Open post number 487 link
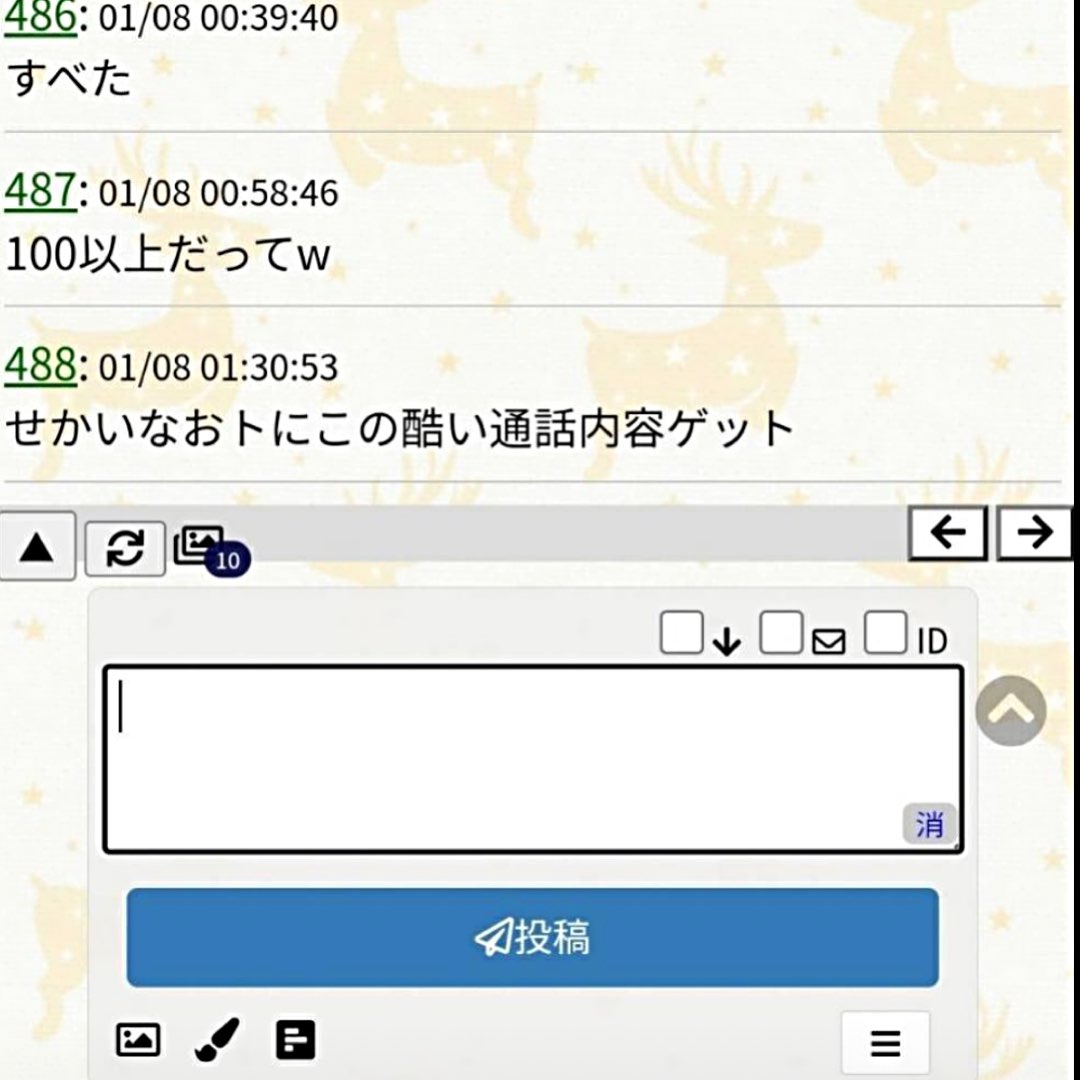The height and width of the screenshot is (1080, 1080). (40, 191)
